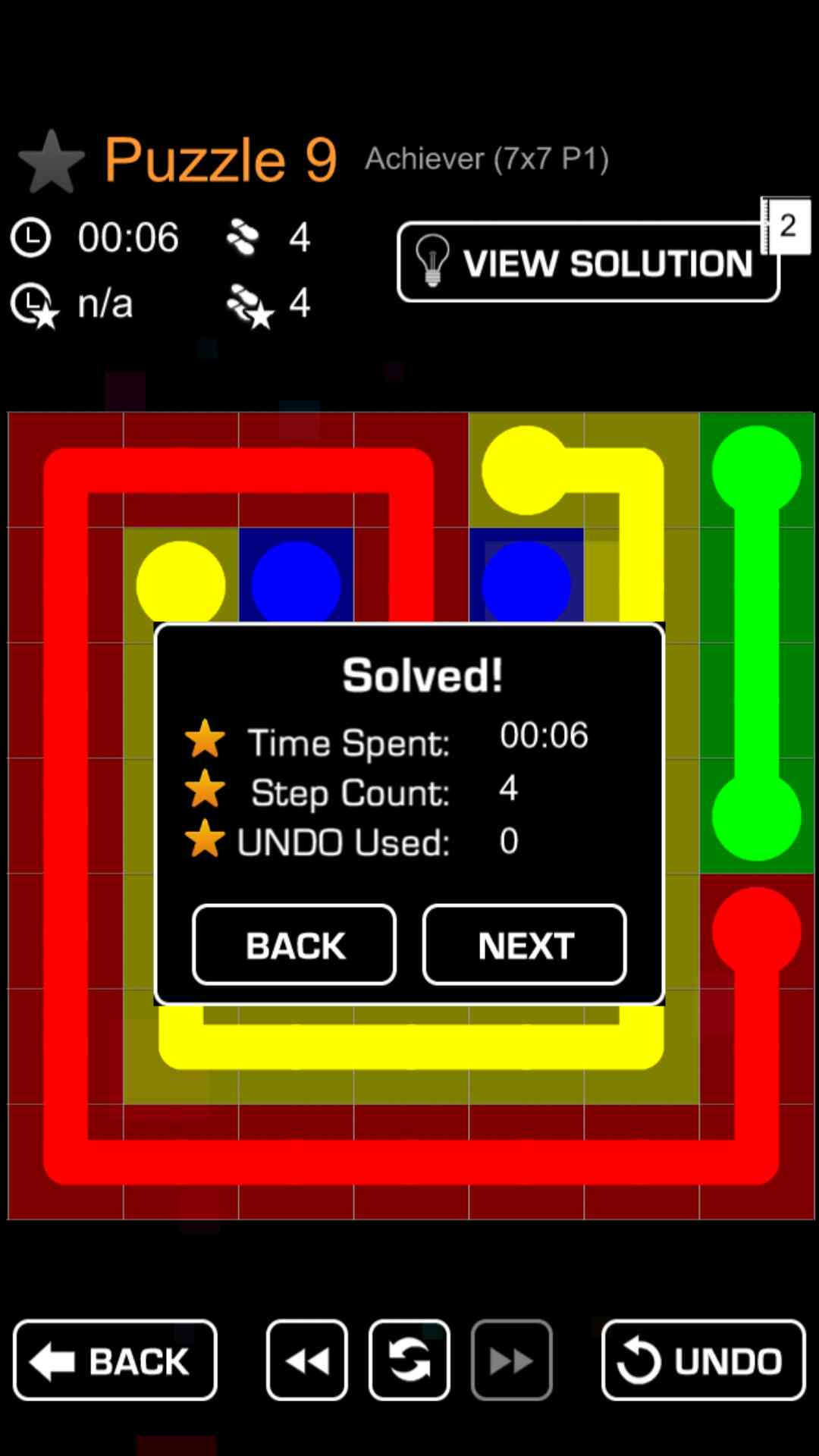Go to previous puzzle with rewind icon
The width and height of the screenshot is (819, 1456).
coord(307,1360)
